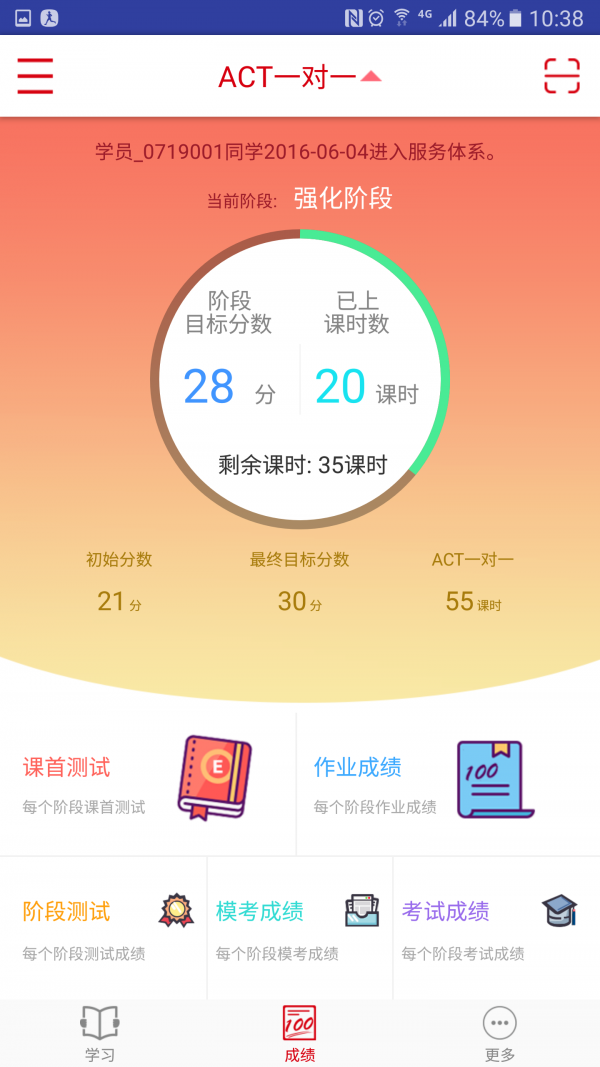Open the QR scan icon

(562, 76)
